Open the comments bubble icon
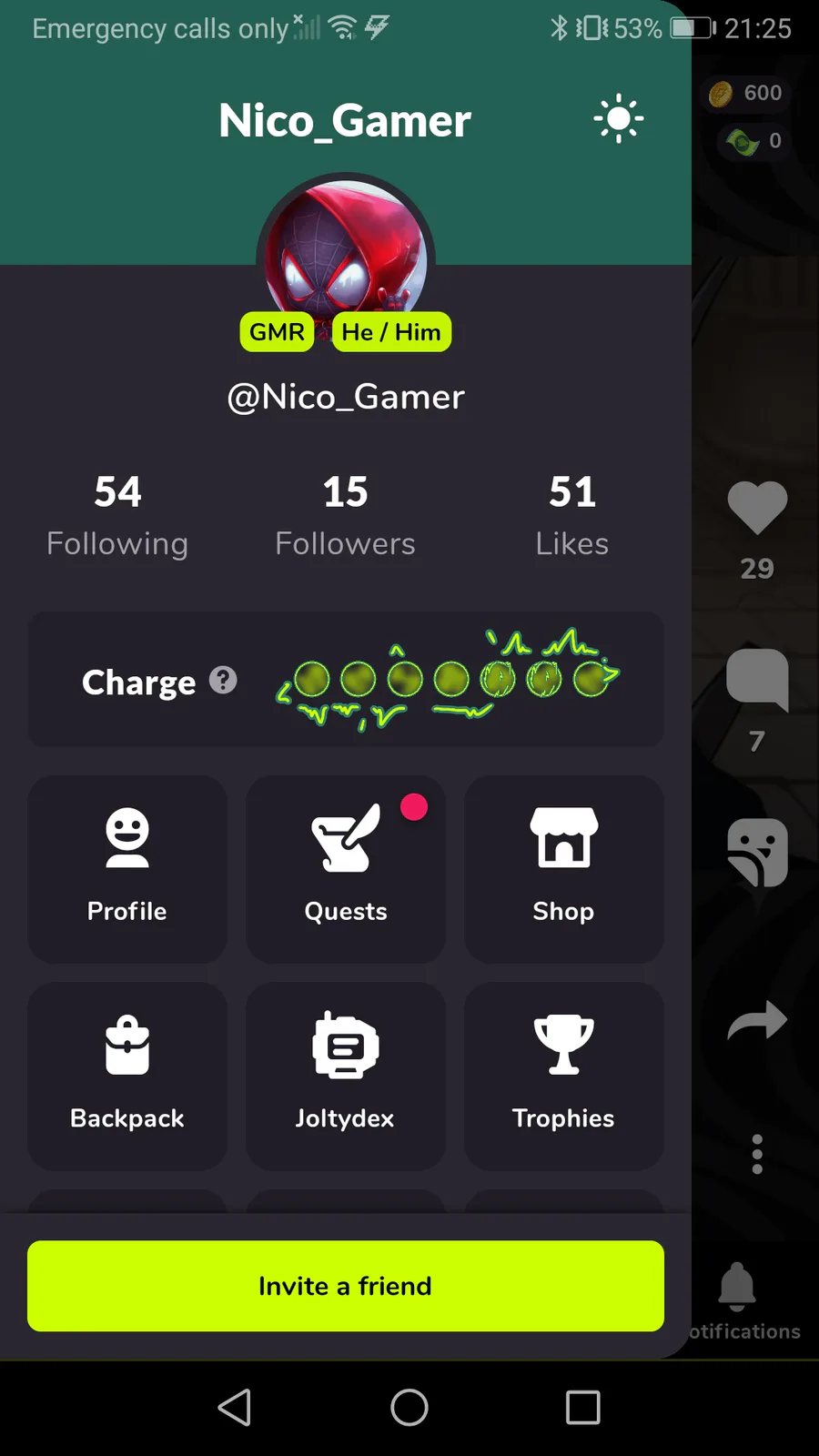Screen dimensions: 819x1456 757,679
